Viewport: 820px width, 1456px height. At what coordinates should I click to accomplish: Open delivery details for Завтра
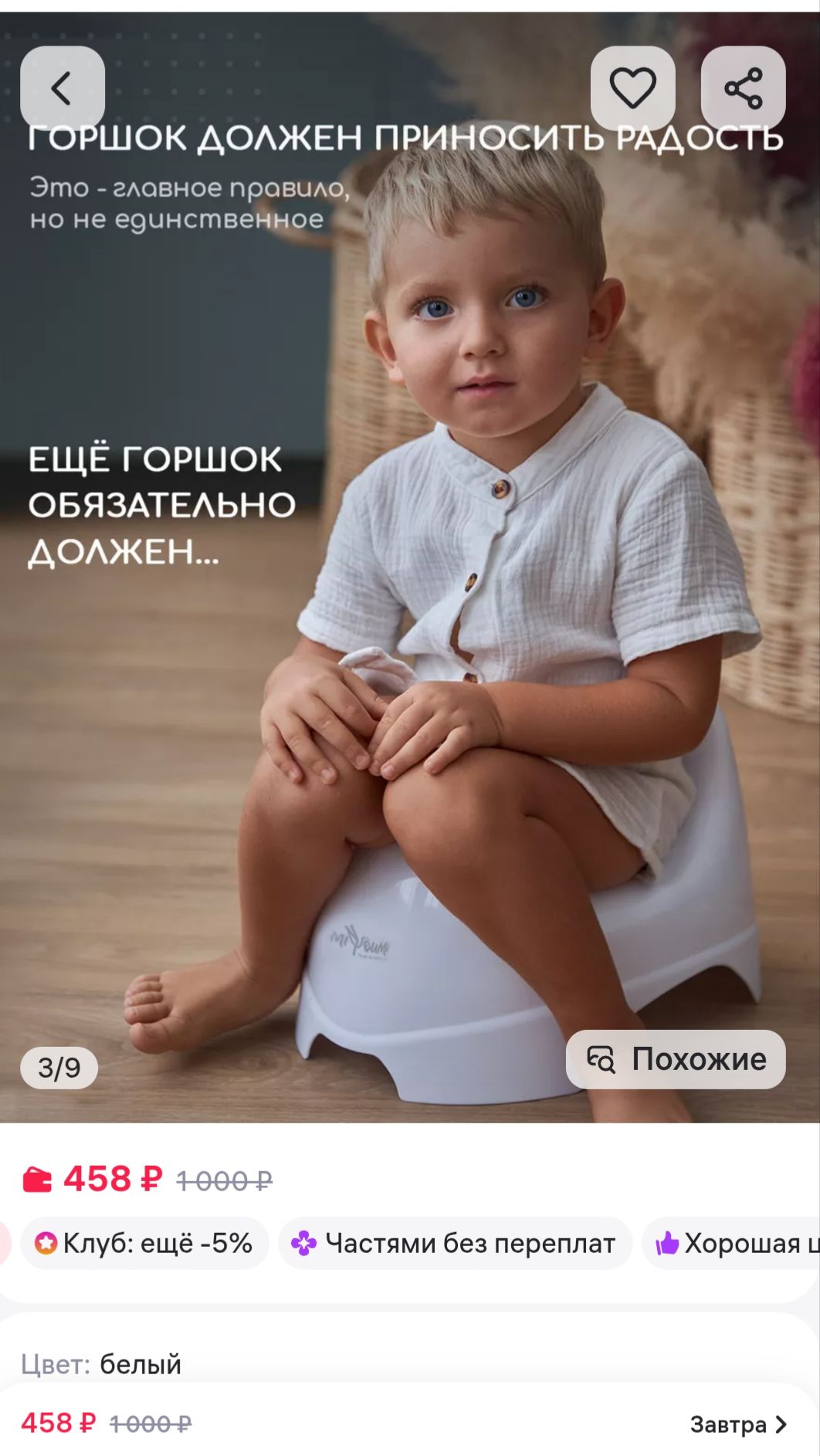pyautogui.click(x=737, y=1424)
